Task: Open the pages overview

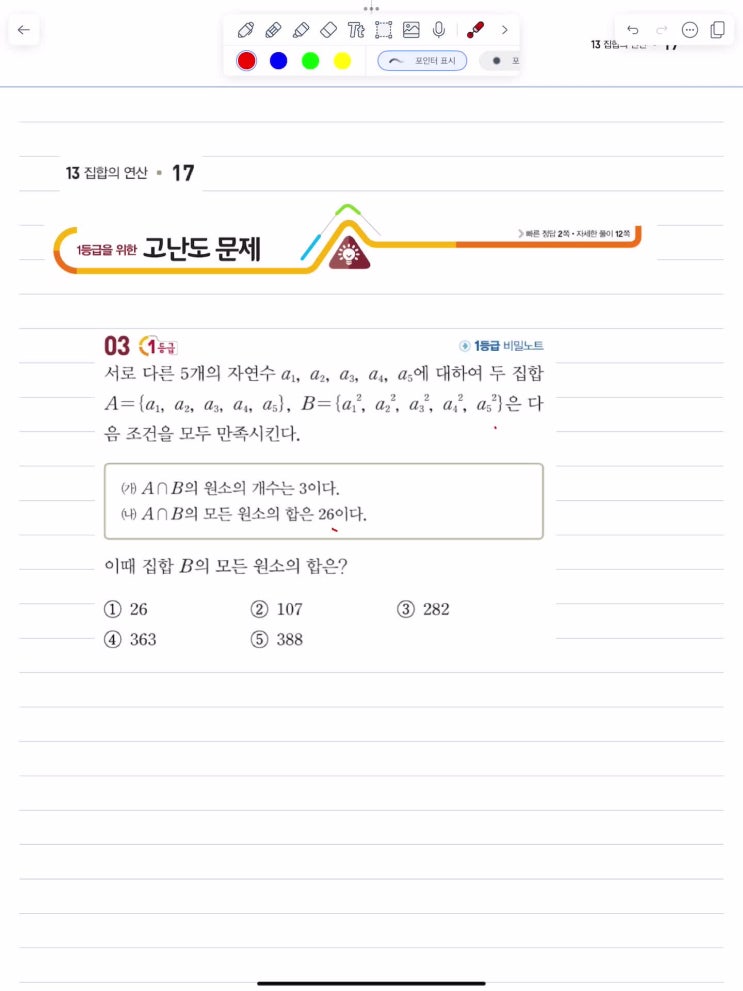Action: click(717, 30)
